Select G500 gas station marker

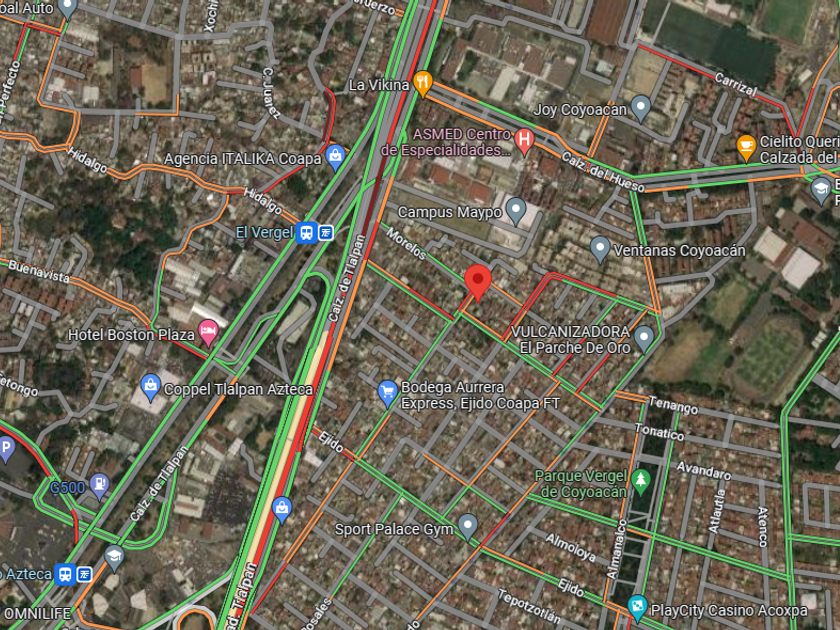pyautogui.click(x=99, y=487)
